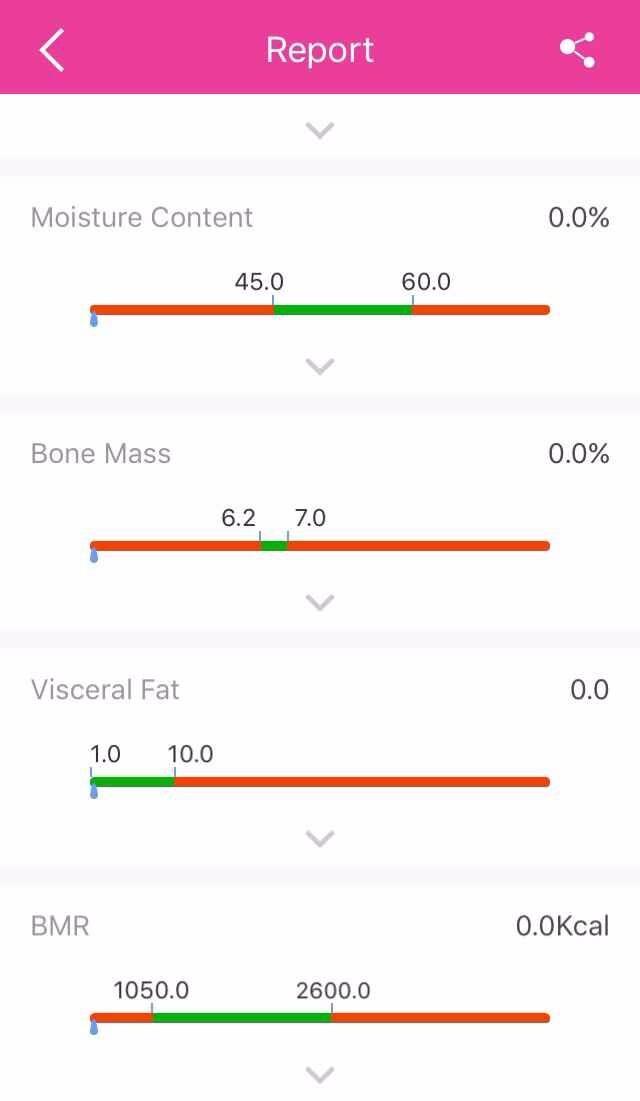The width and height of the screenshot is (640, 1101).
Task: Expand the BMR details chevron
Action: click(x=320, y=1074)
